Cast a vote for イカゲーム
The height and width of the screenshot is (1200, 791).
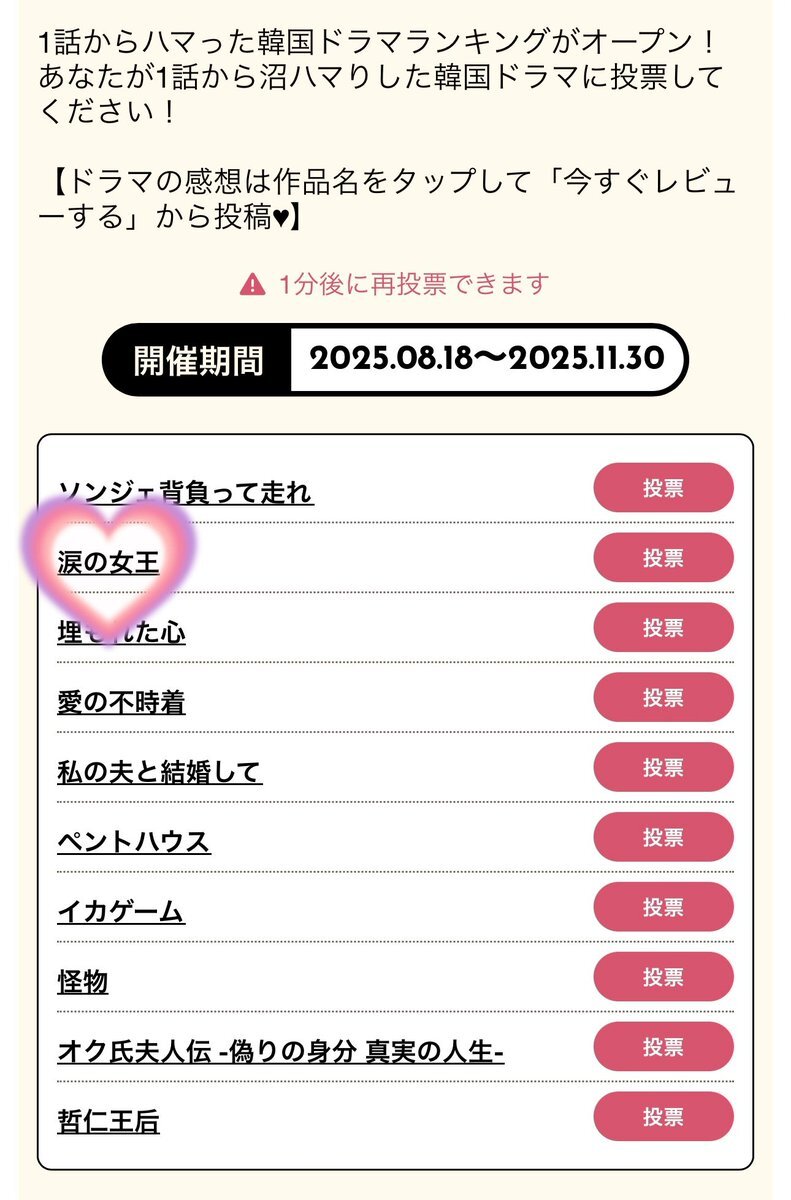tap(663, 907)
